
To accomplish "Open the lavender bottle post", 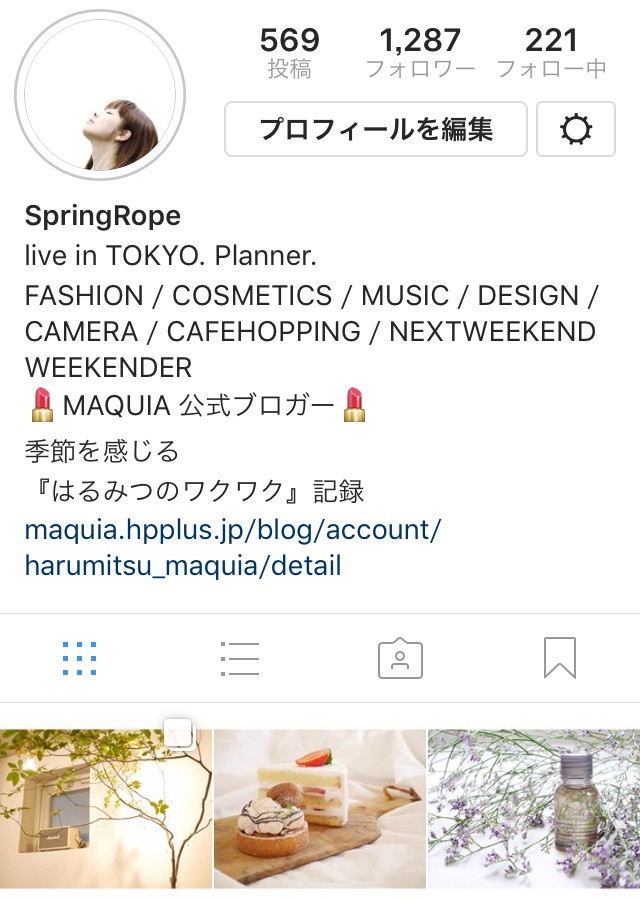I will coord(534,808).
